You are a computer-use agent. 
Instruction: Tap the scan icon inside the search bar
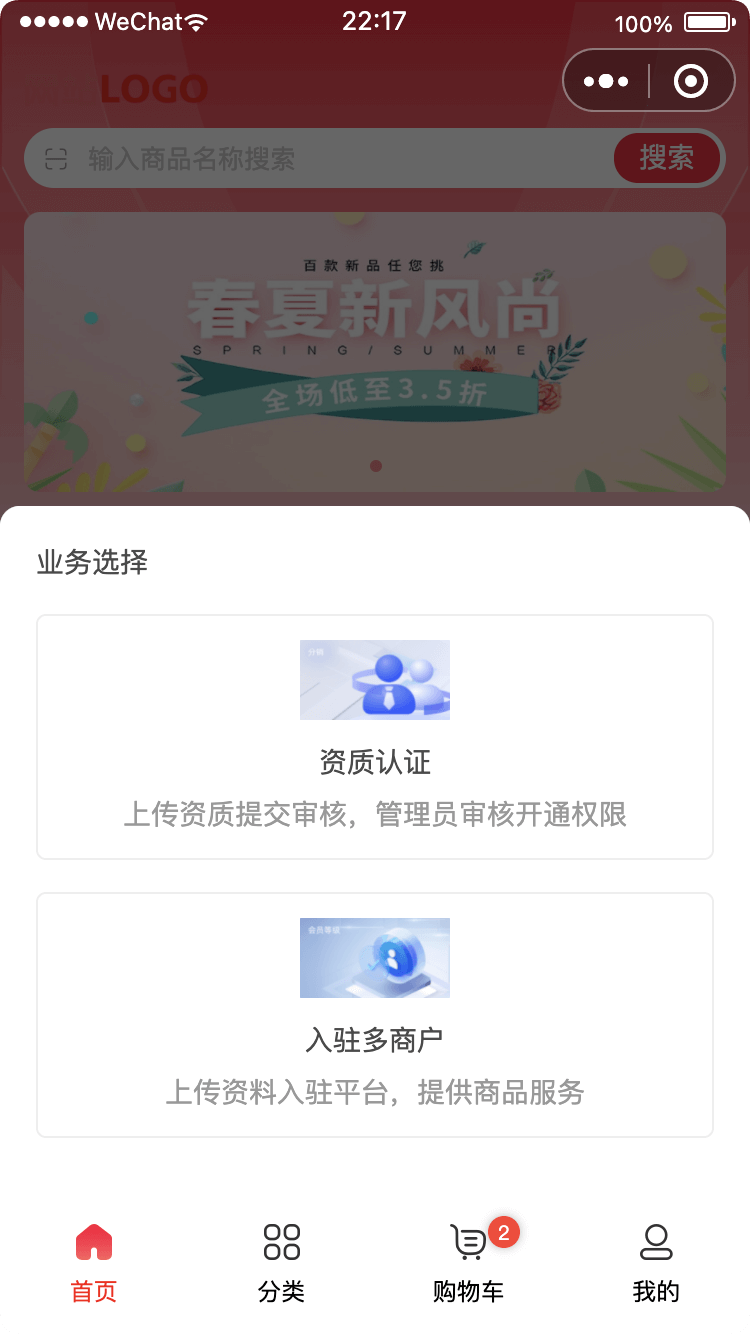click(x=55, y=158)
